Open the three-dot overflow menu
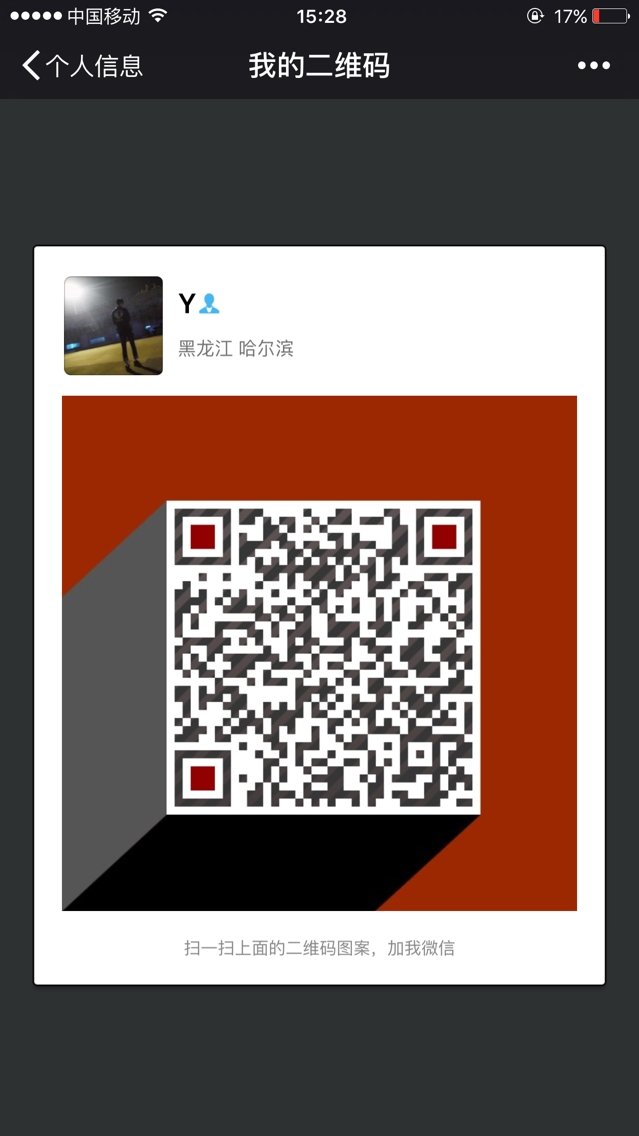This screenshot has height=1136, width=639. (593, 65)
